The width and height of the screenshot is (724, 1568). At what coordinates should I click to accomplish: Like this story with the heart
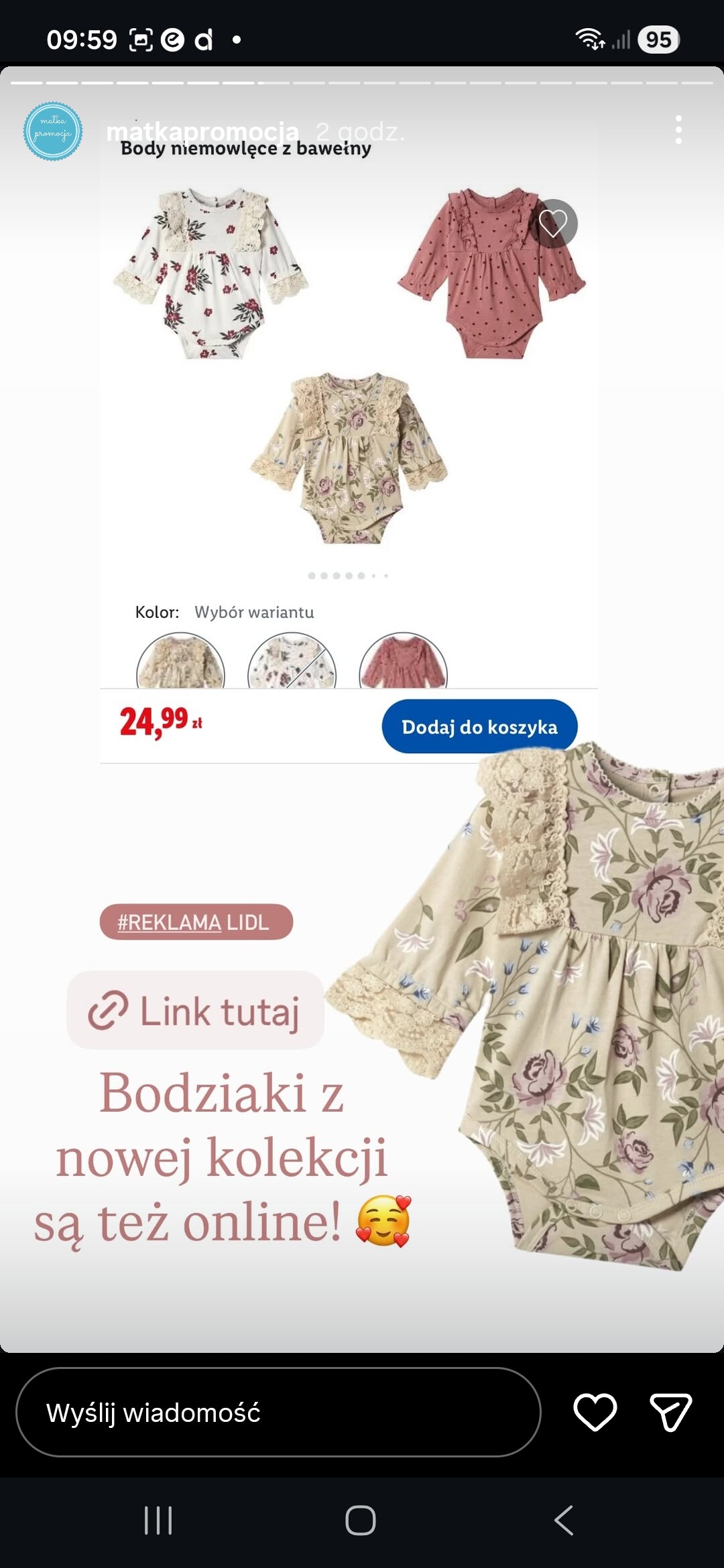tap(595, 1412)
